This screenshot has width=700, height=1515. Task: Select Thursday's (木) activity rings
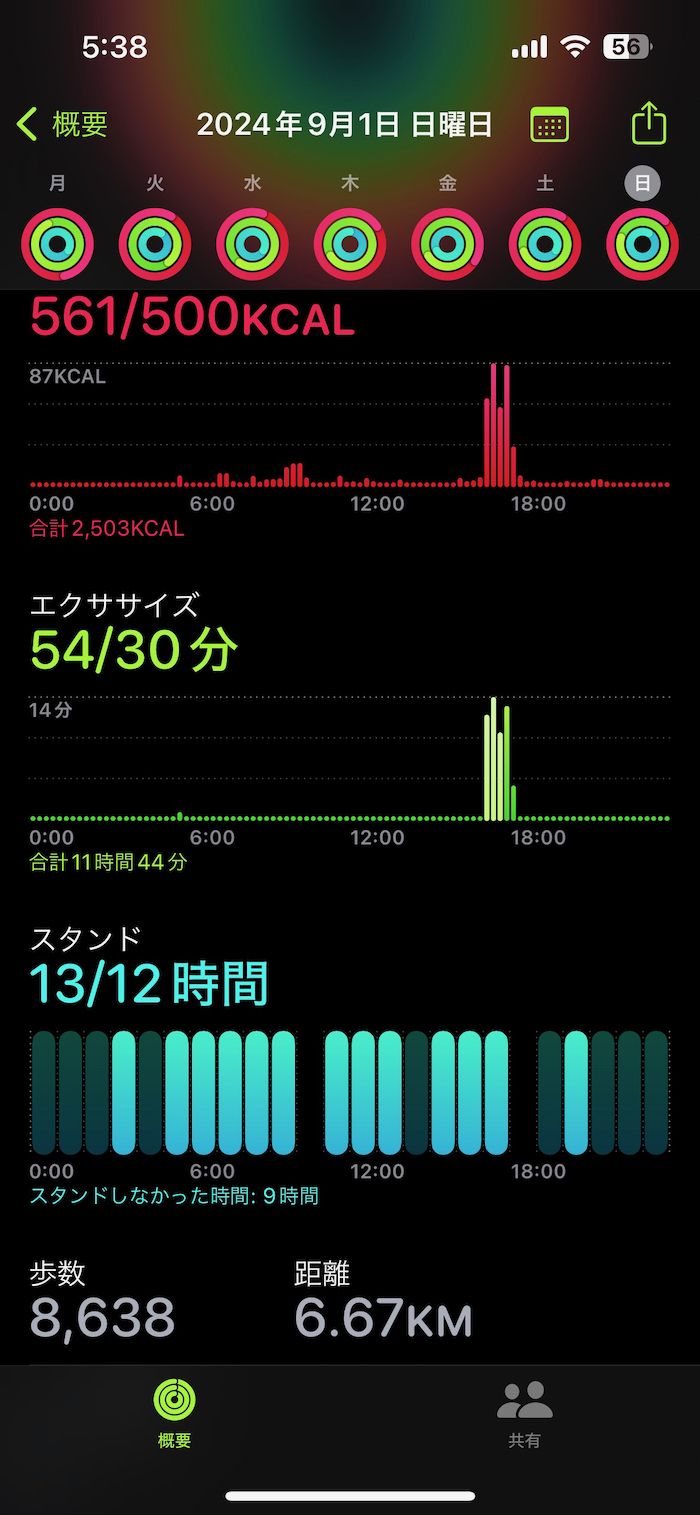pyautogui.click(x=350, y=244)
